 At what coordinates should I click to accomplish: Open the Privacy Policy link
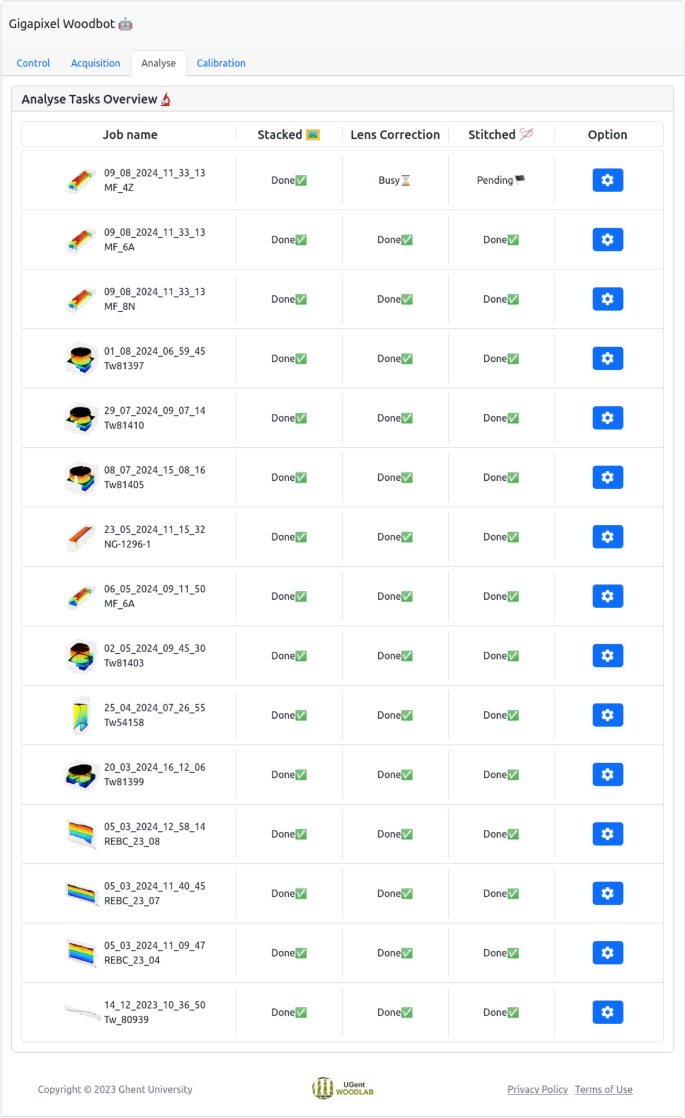point(537,1090)
